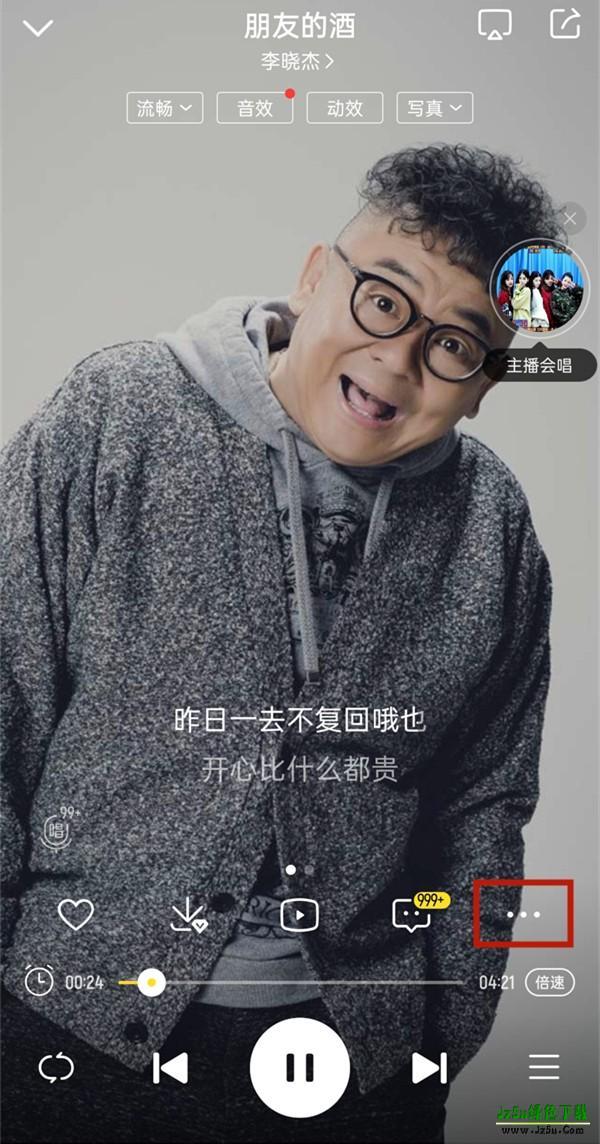Expand the 流畅 quality dropdown
The height and width of the screenshot is (1144, 600).
tap(165, 108)
